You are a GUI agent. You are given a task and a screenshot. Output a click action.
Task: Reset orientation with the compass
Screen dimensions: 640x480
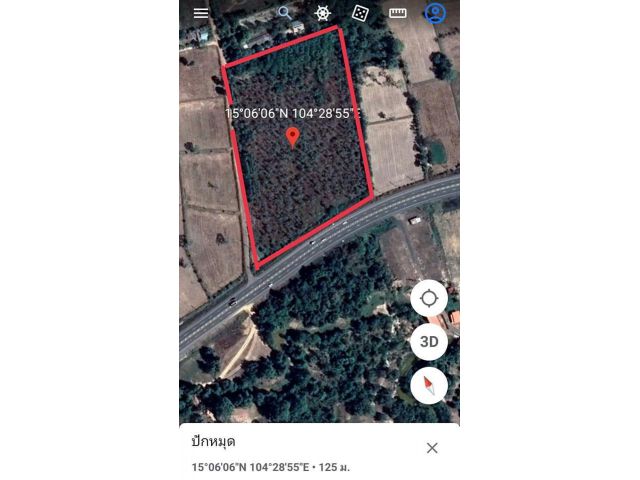429,385
